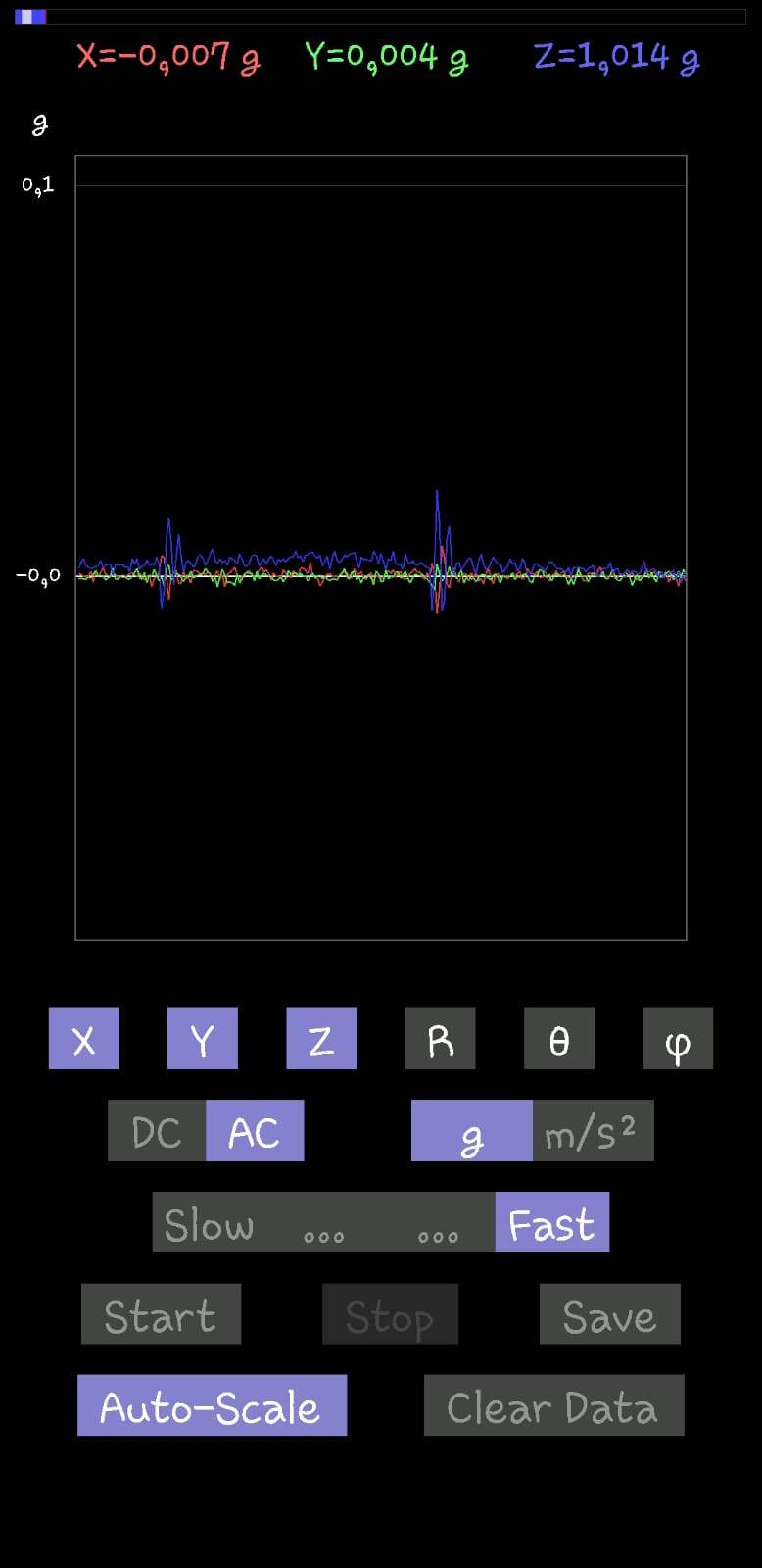Toggle the Z axis trace

click(321, 1039)
